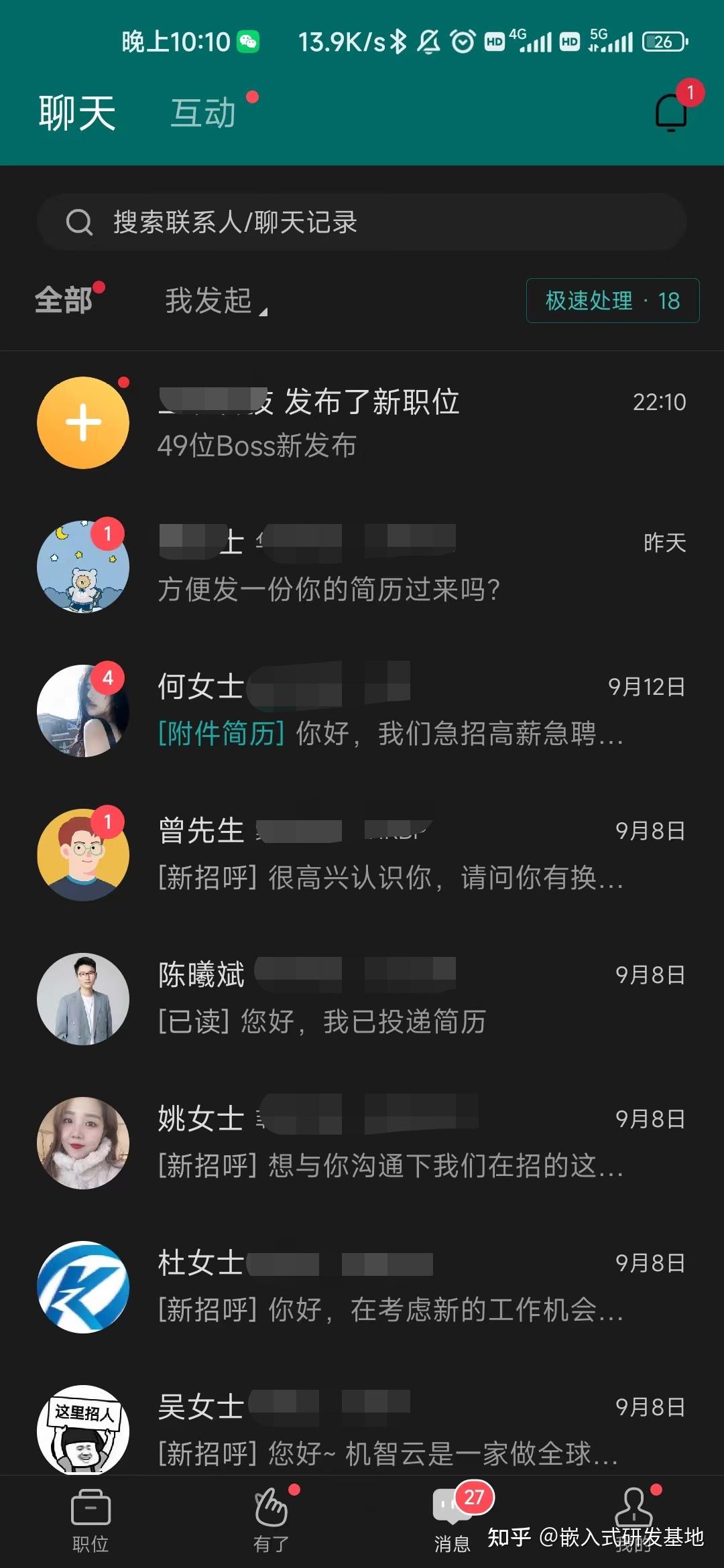
Task: Open the chat with 陈曦斌
Action: click(x=362, y=998)
